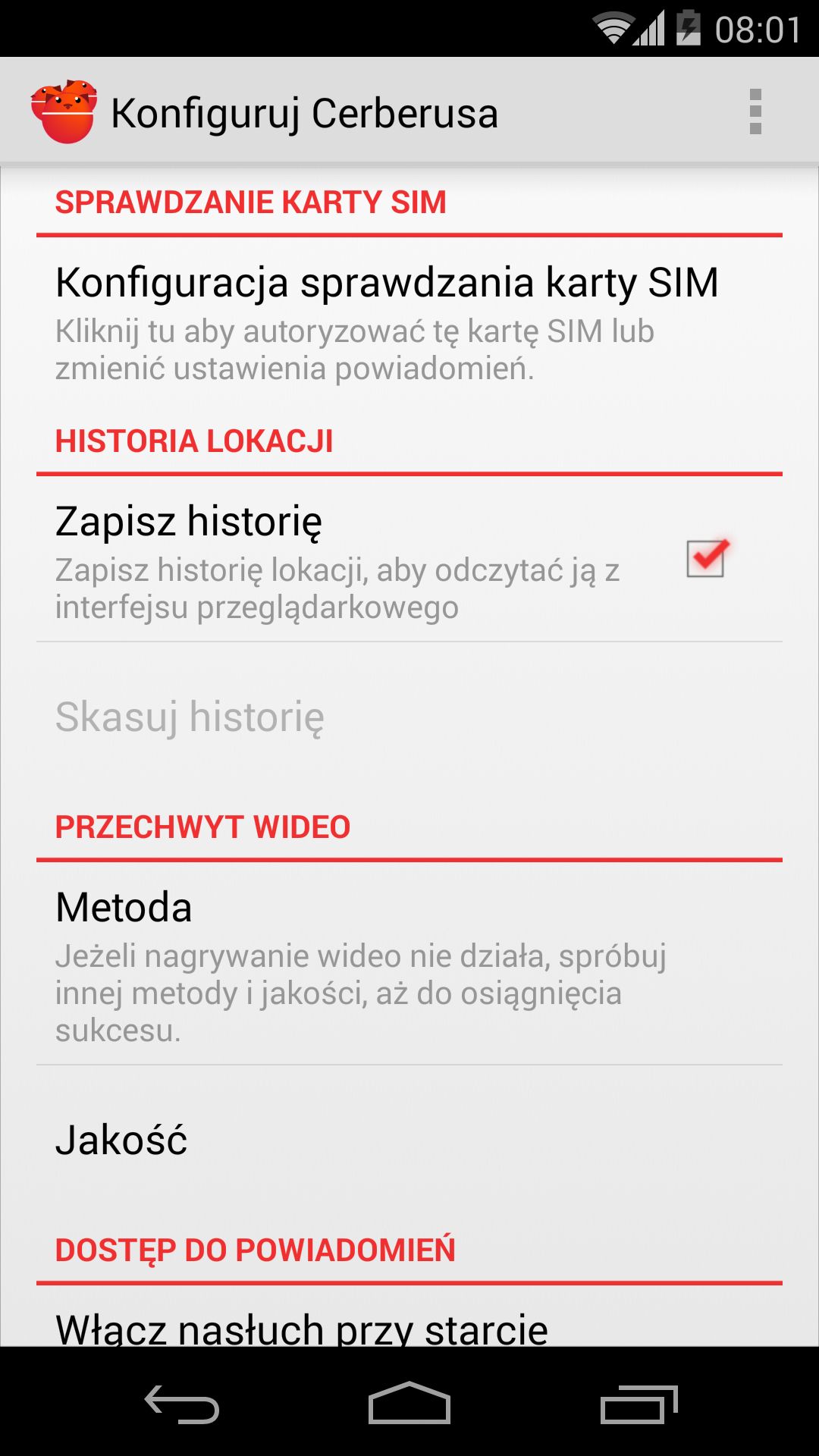Screen dimensions: 819x1456
Task: Open Włącz nasłuch przy starcie
Action: [409, 1318]
